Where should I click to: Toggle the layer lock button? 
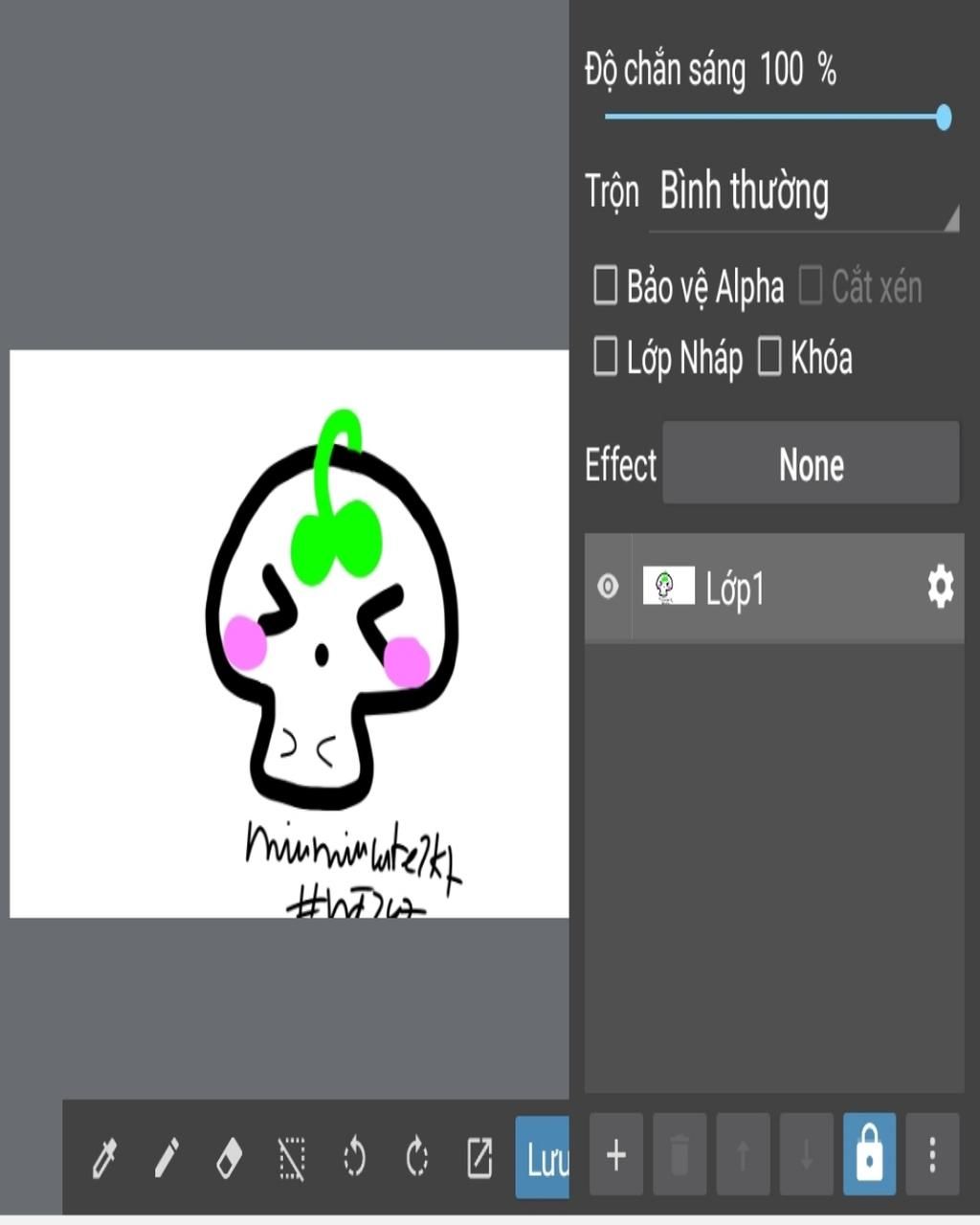869,1155
